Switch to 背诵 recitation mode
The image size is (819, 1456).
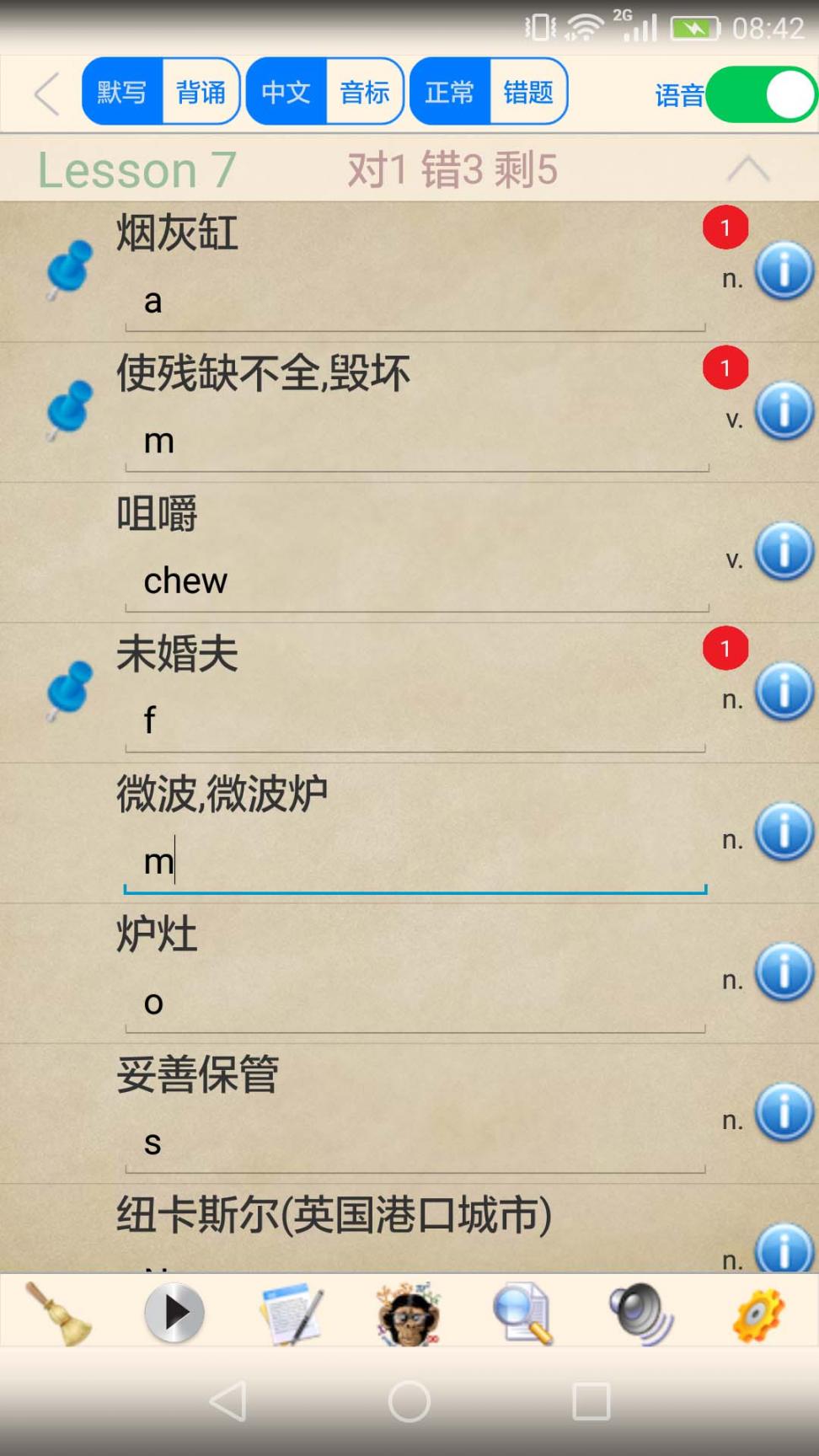[201, 92]
